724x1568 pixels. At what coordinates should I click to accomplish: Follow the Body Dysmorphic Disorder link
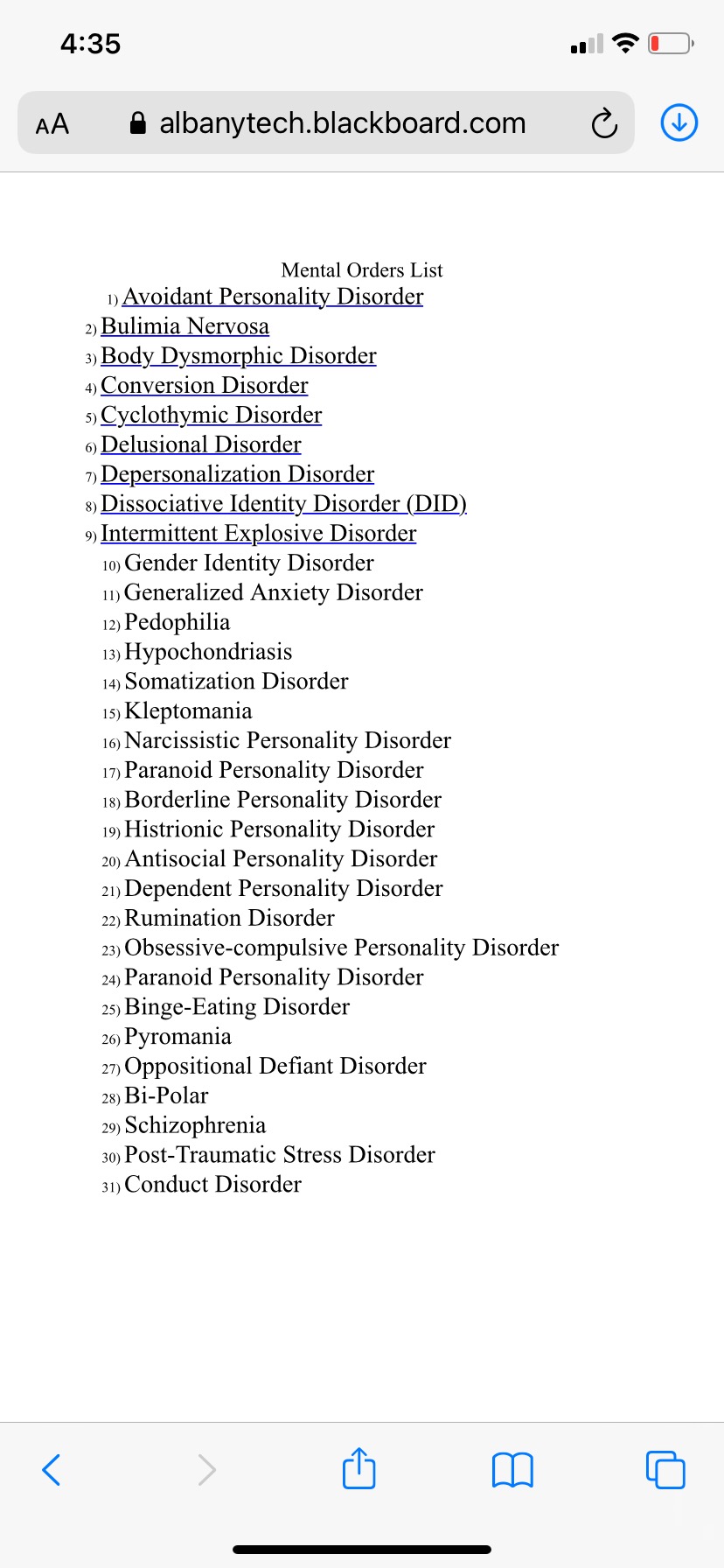click(238, 356)
